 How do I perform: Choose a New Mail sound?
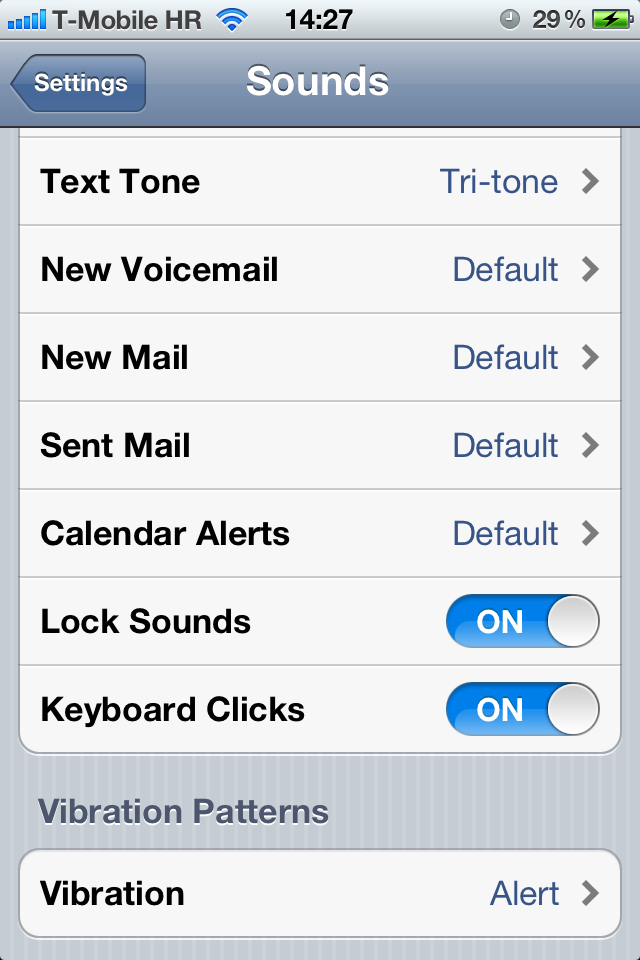point(320,358)
